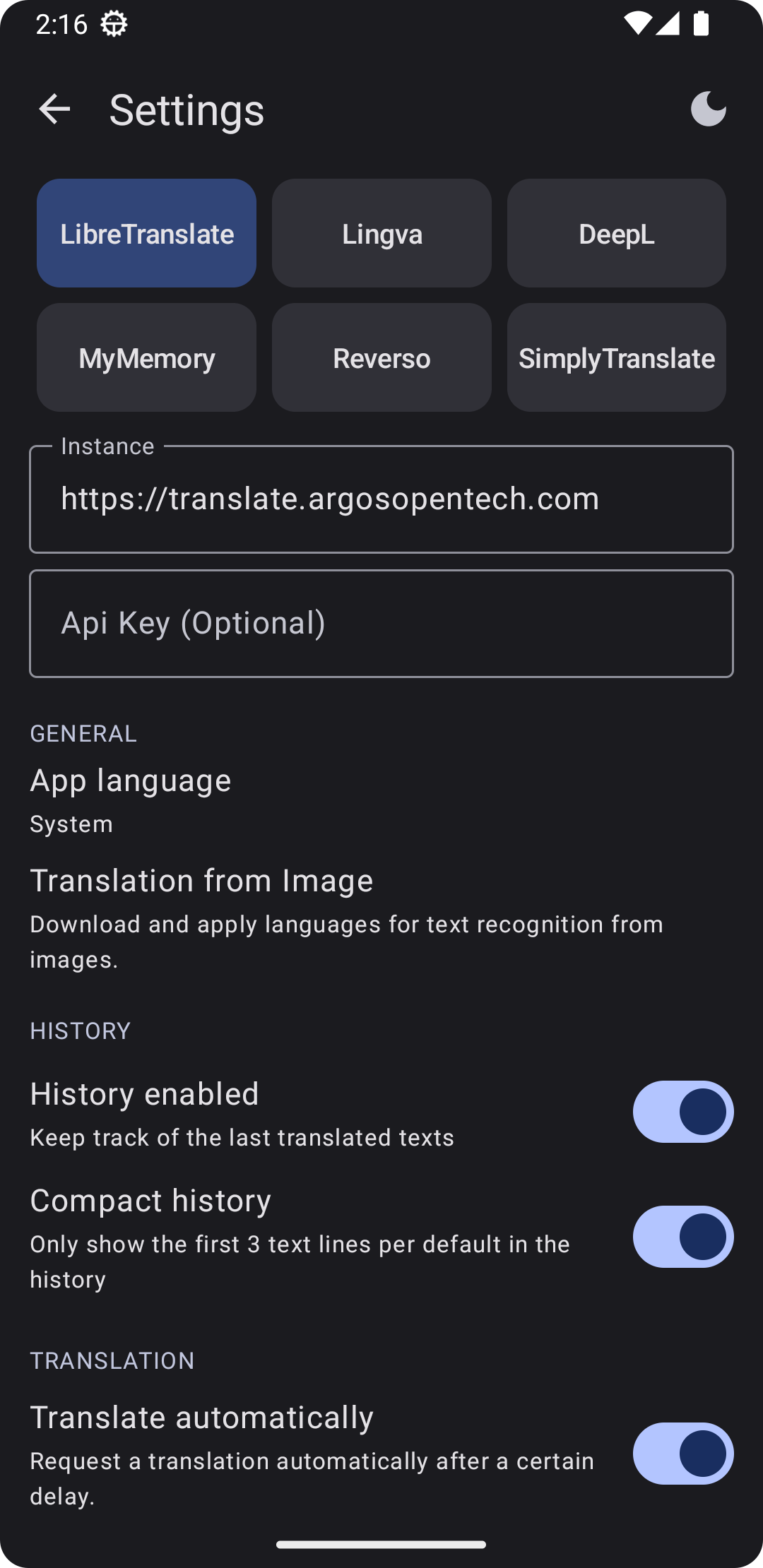Image resolution: width=763 pixels, height=1568 pixels.
Task: Disable the History enabled switch
Action: tap(682, 1112)
